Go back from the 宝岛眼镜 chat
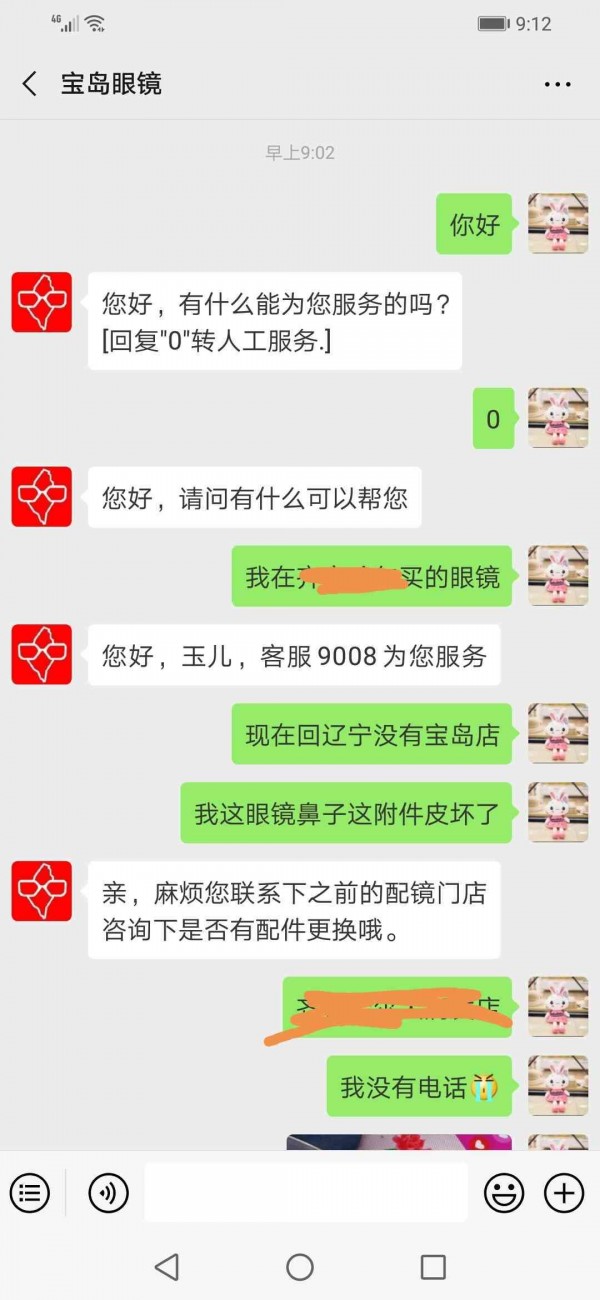 (30, 84)
